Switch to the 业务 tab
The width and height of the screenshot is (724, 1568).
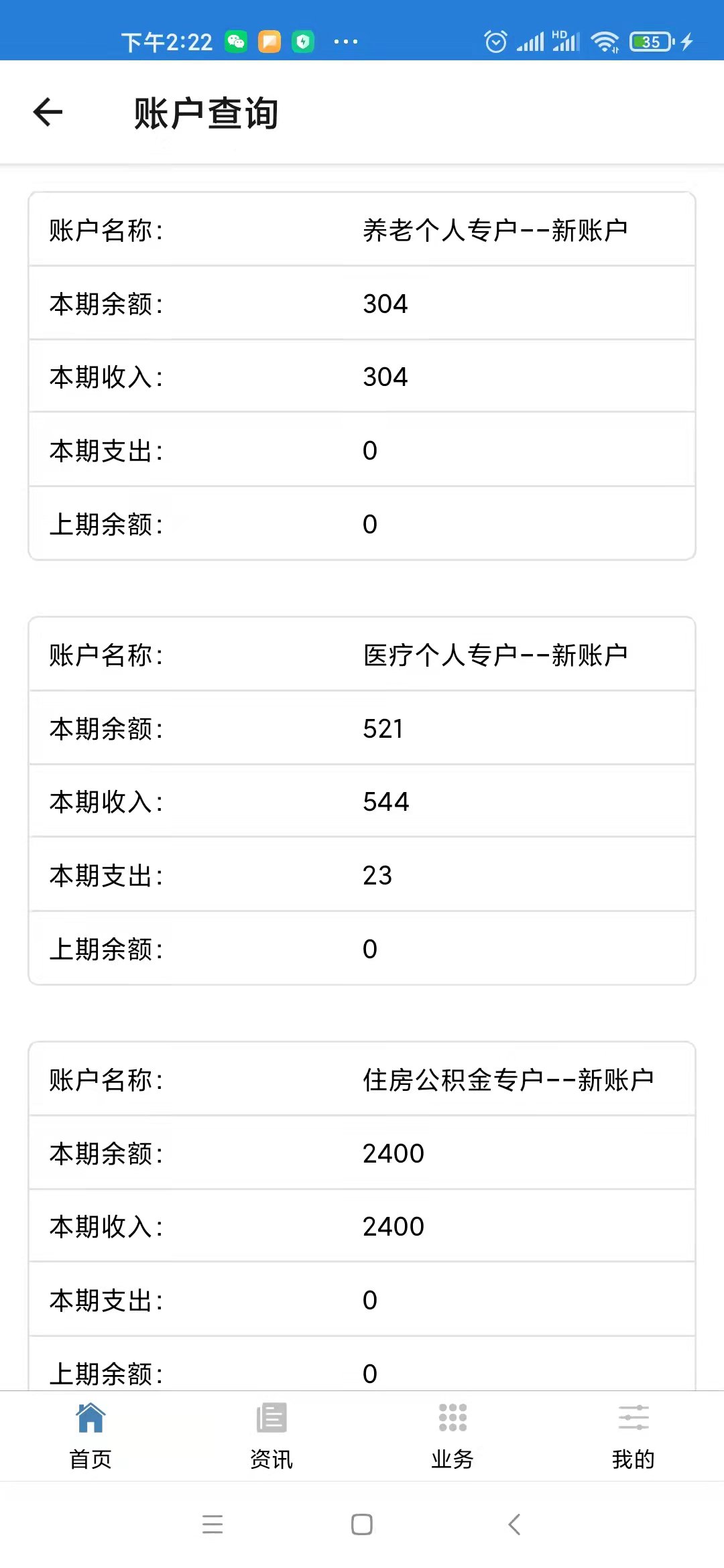point(452,1435)
